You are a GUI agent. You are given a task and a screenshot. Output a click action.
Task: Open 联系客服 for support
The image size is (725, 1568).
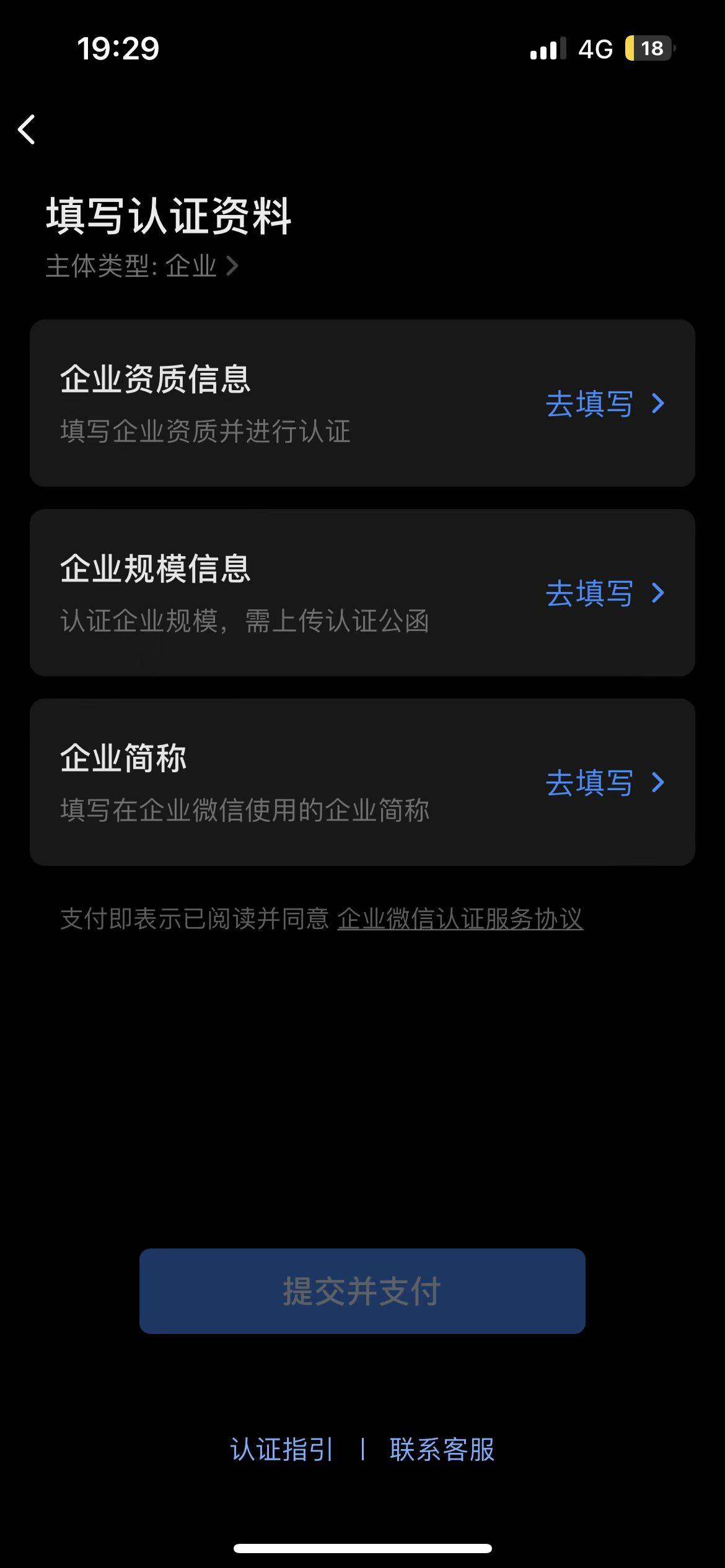[x=442, y=1450]
